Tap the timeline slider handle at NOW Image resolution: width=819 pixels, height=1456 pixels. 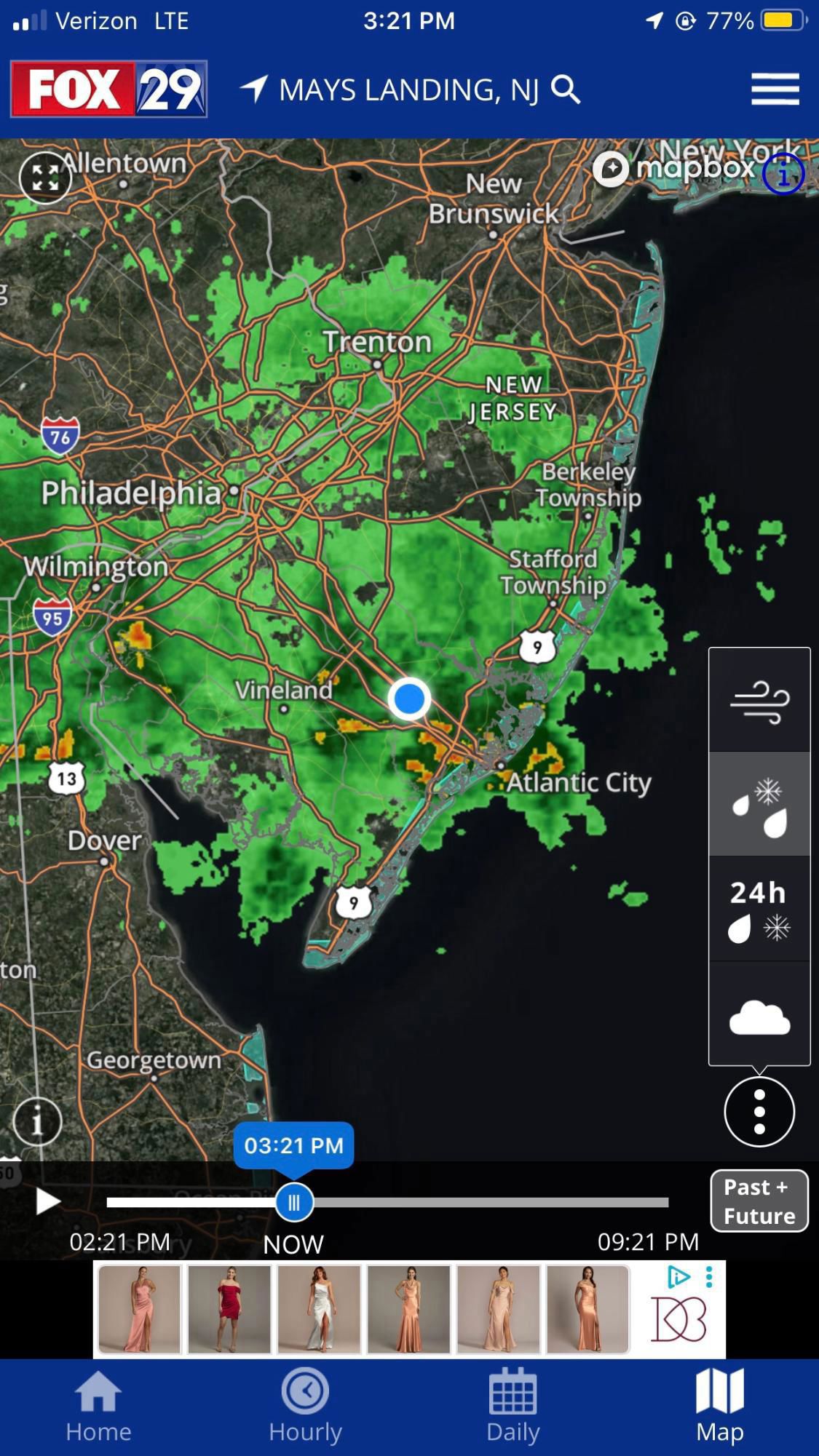294,1202
